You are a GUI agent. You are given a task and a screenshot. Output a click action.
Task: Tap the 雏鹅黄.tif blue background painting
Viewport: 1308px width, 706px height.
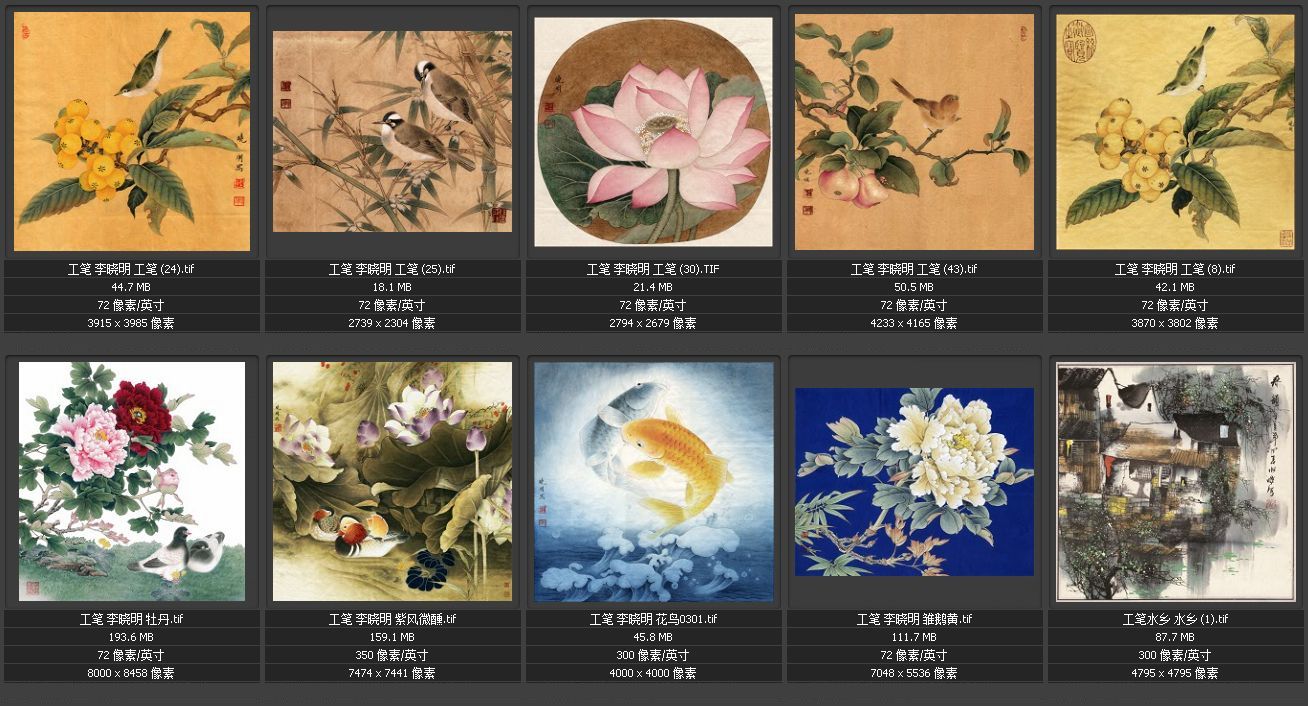[914, 481]
